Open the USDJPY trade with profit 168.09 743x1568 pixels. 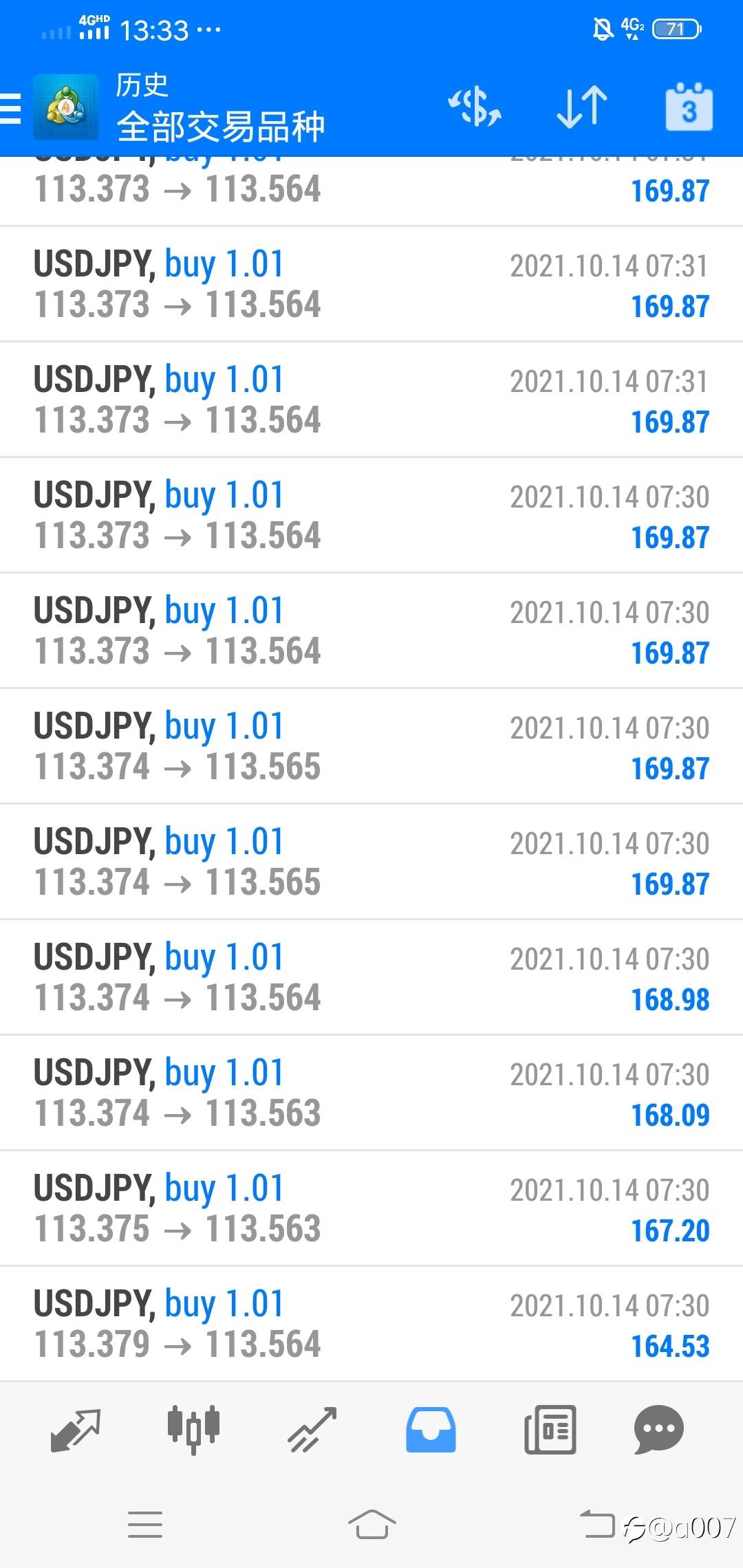coord(371,1093)
